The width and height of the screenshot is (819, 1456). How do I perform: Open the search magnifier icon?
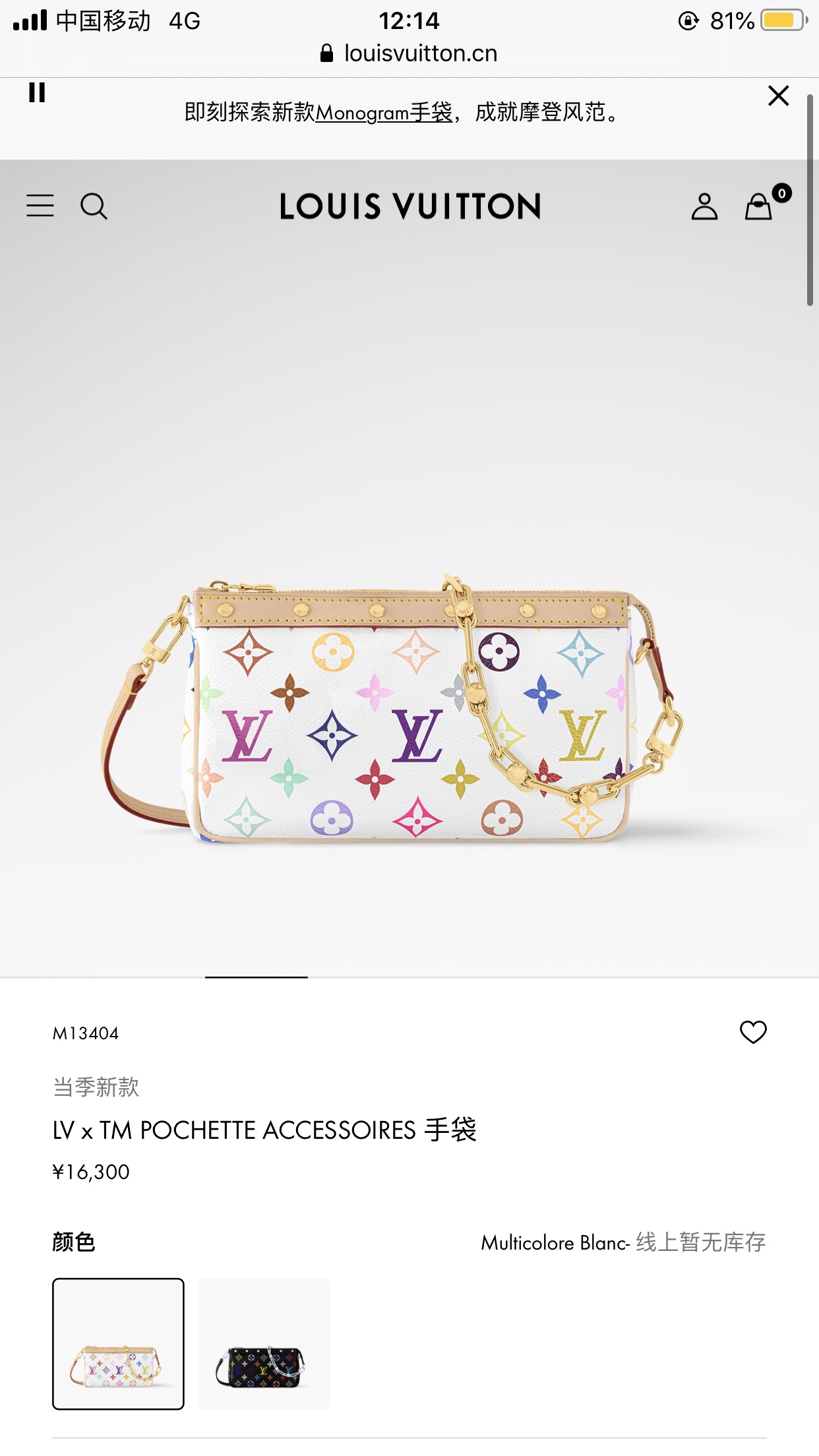[94, 206]
